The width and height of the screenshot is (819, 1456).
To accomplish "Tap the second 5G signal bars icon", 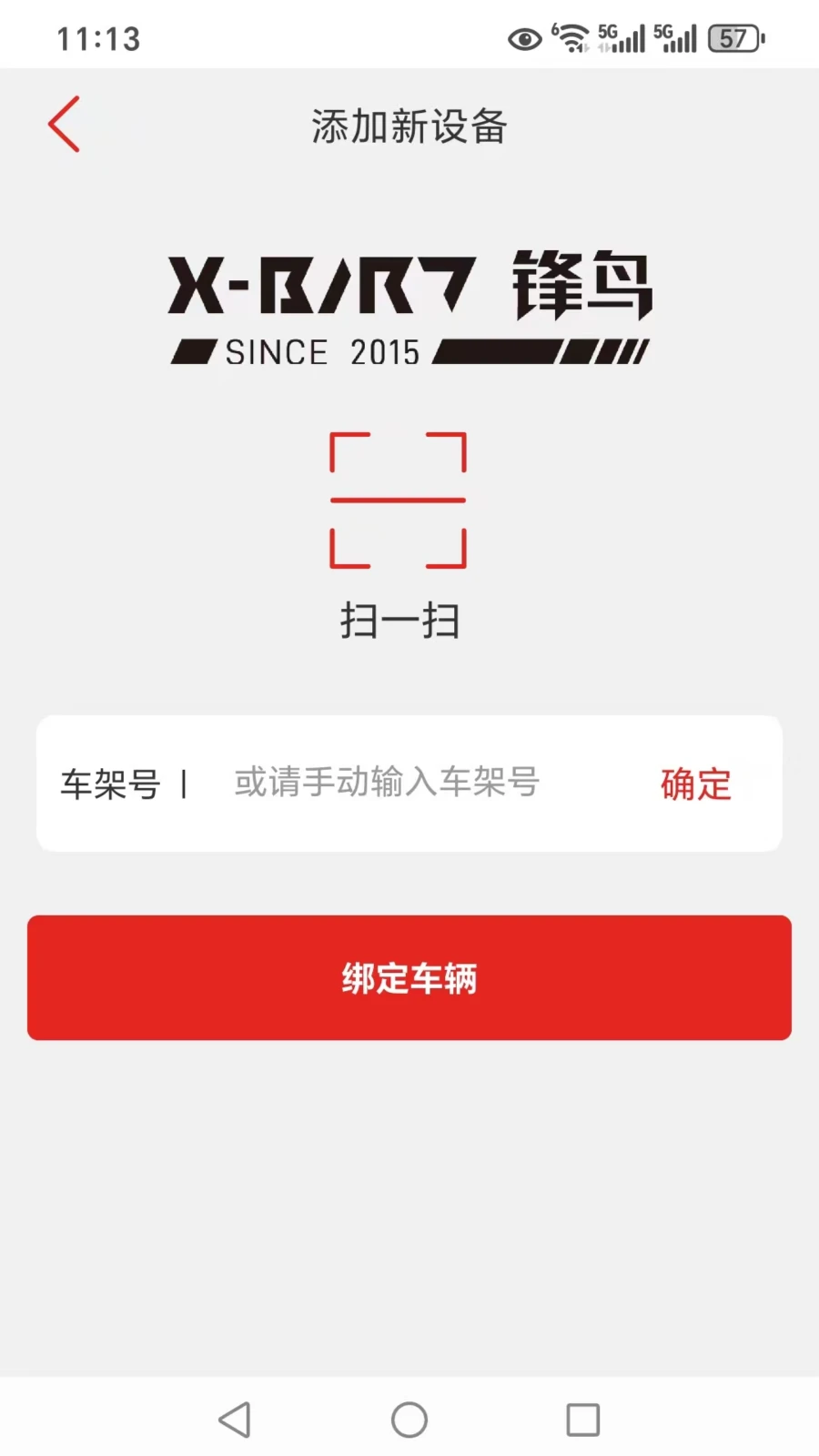I will [x=673, y=36].
